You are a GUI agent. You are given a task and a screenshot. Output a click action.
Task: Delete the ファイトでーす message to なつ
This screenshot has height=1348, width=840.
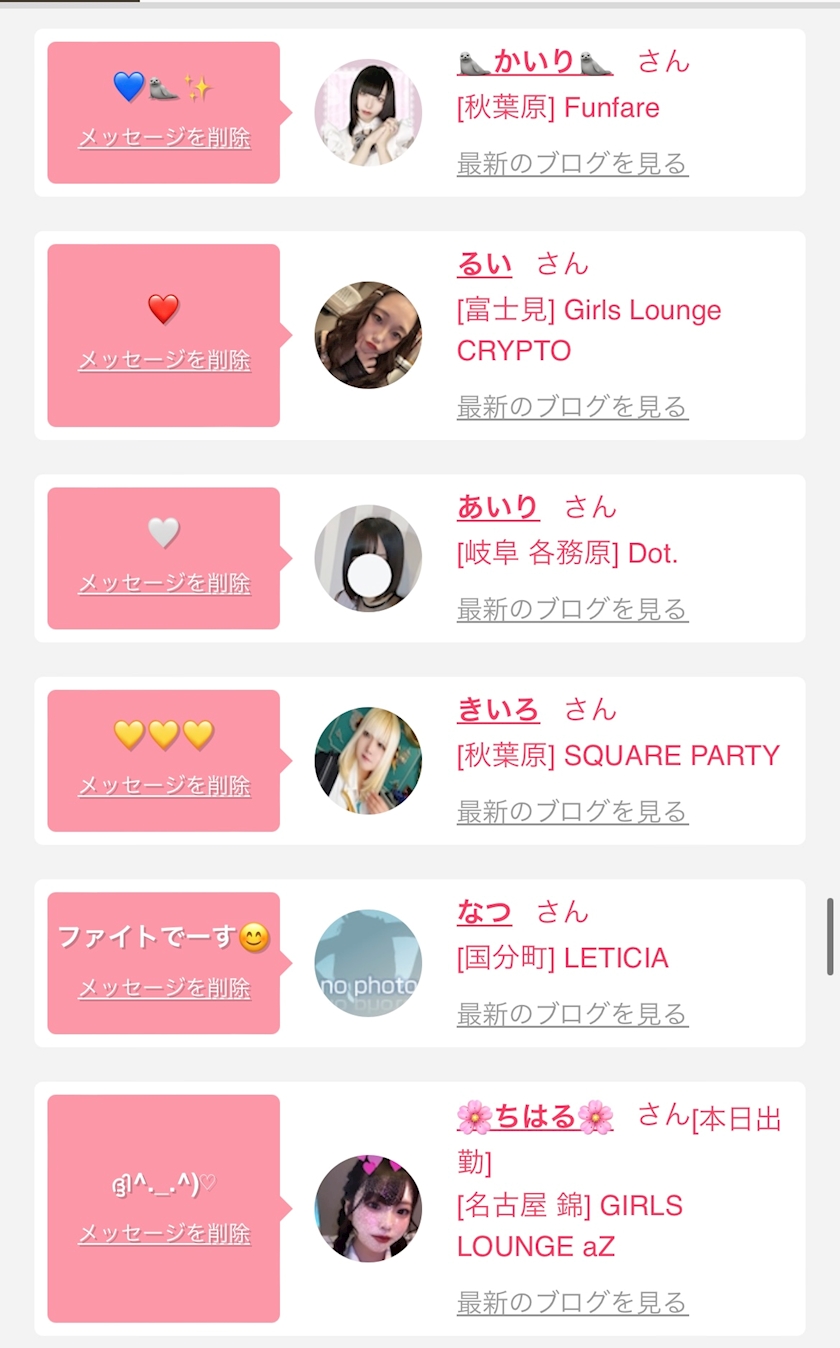(x=164, y=988)
